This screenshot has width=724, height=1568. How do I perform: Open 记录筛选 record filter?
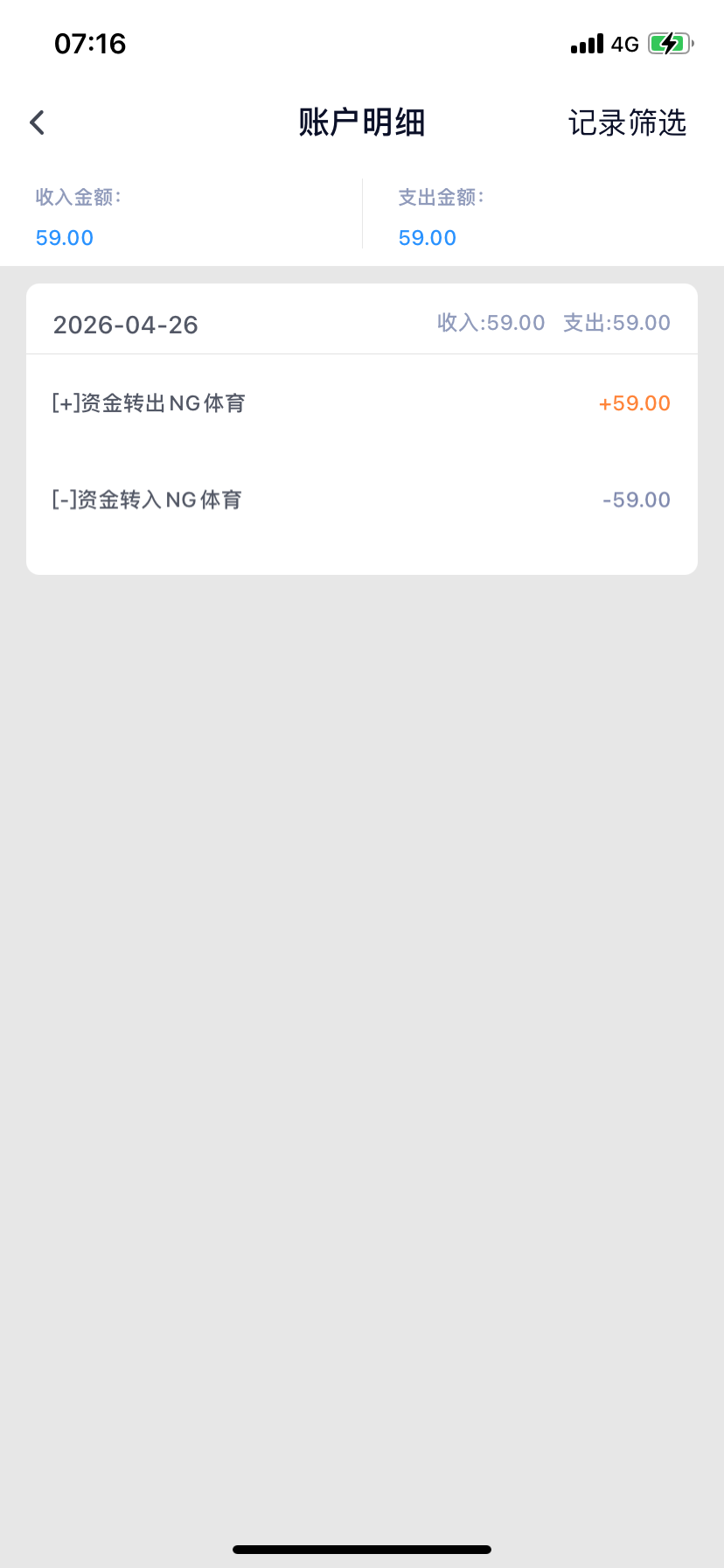click(x=627, y=122)
